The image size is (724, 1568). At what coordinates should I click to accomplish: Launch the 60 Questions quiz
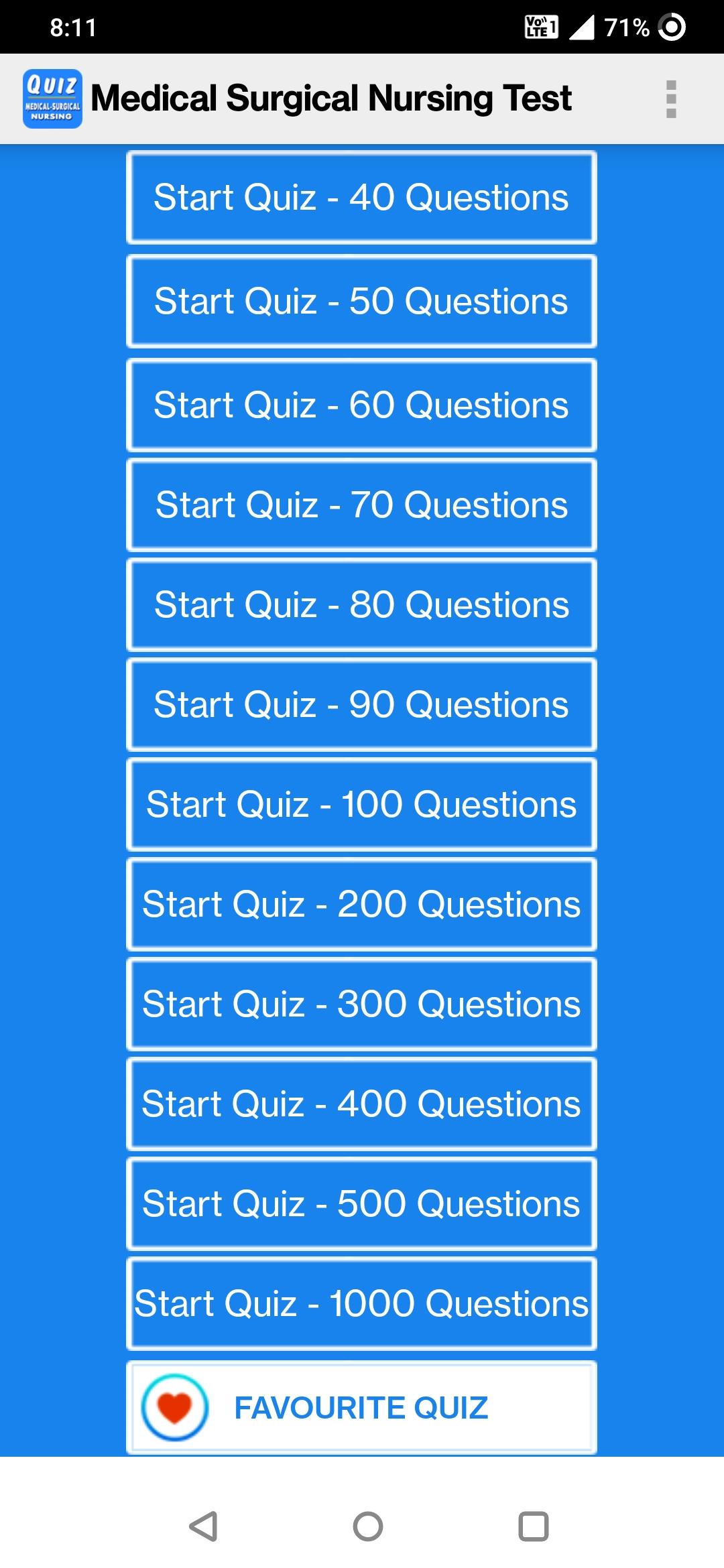(361, 405)
